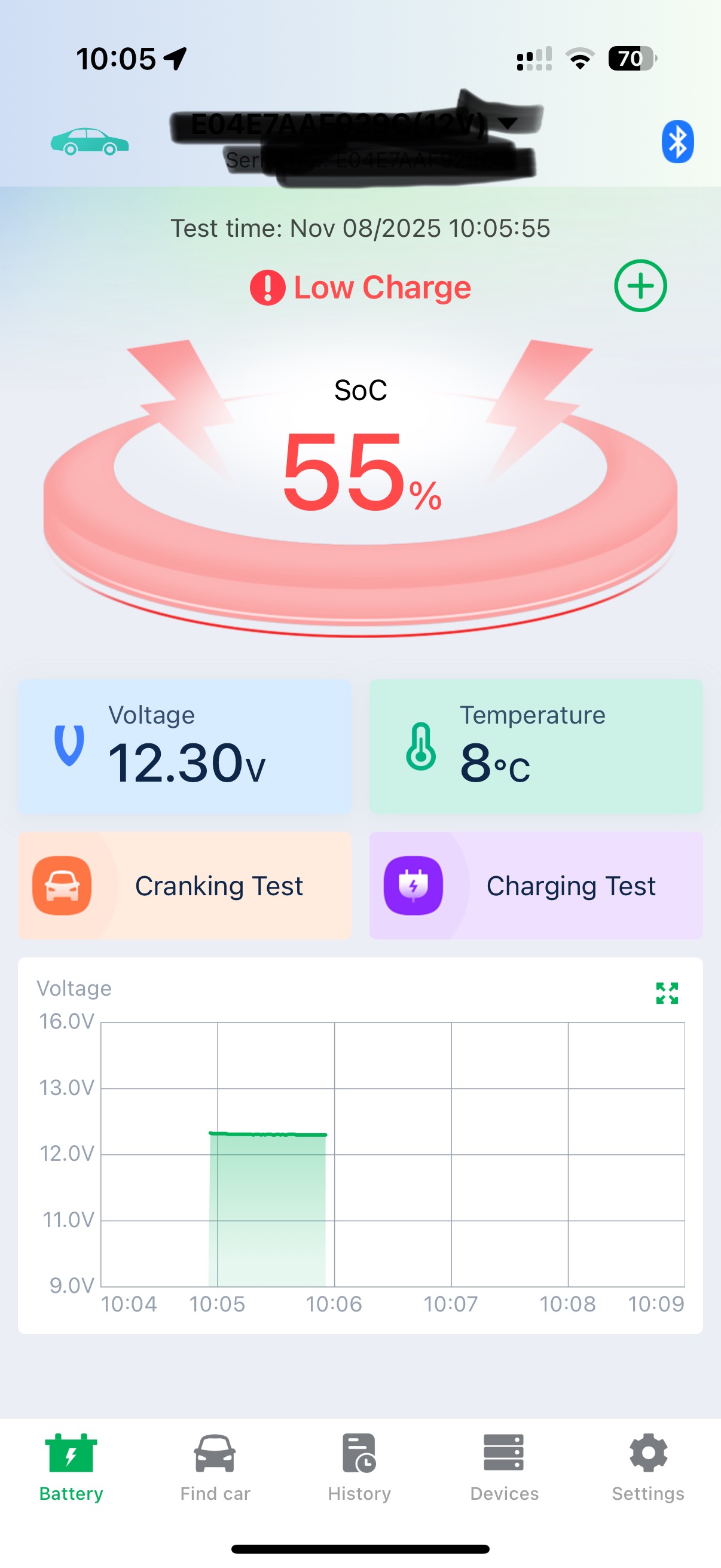Select the Battery tab
Viewport: 721px width, 1568px height.
pyautogui.click(x=71, y=1468)
